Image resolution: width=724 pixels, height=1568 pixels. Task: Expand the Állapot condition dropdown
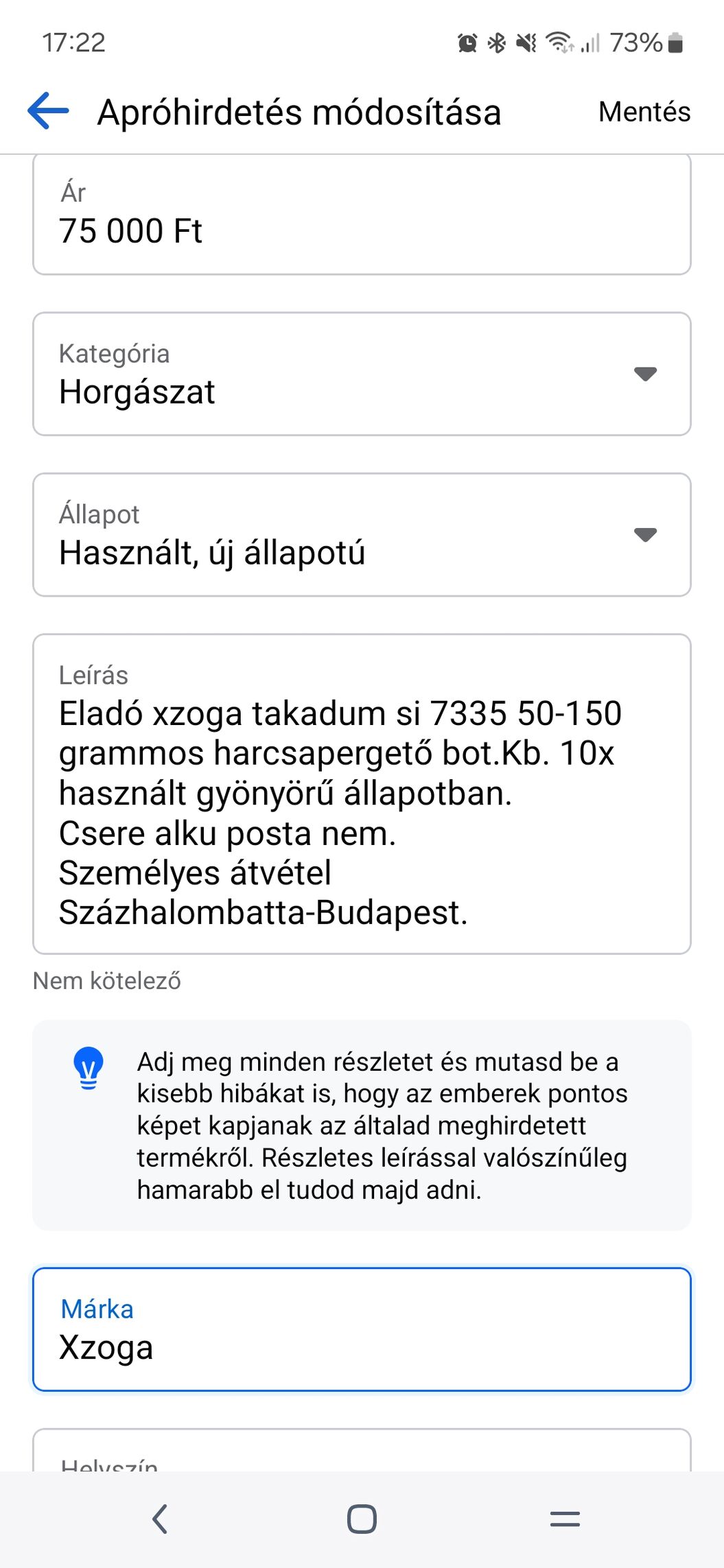click(x=362, y=534)
